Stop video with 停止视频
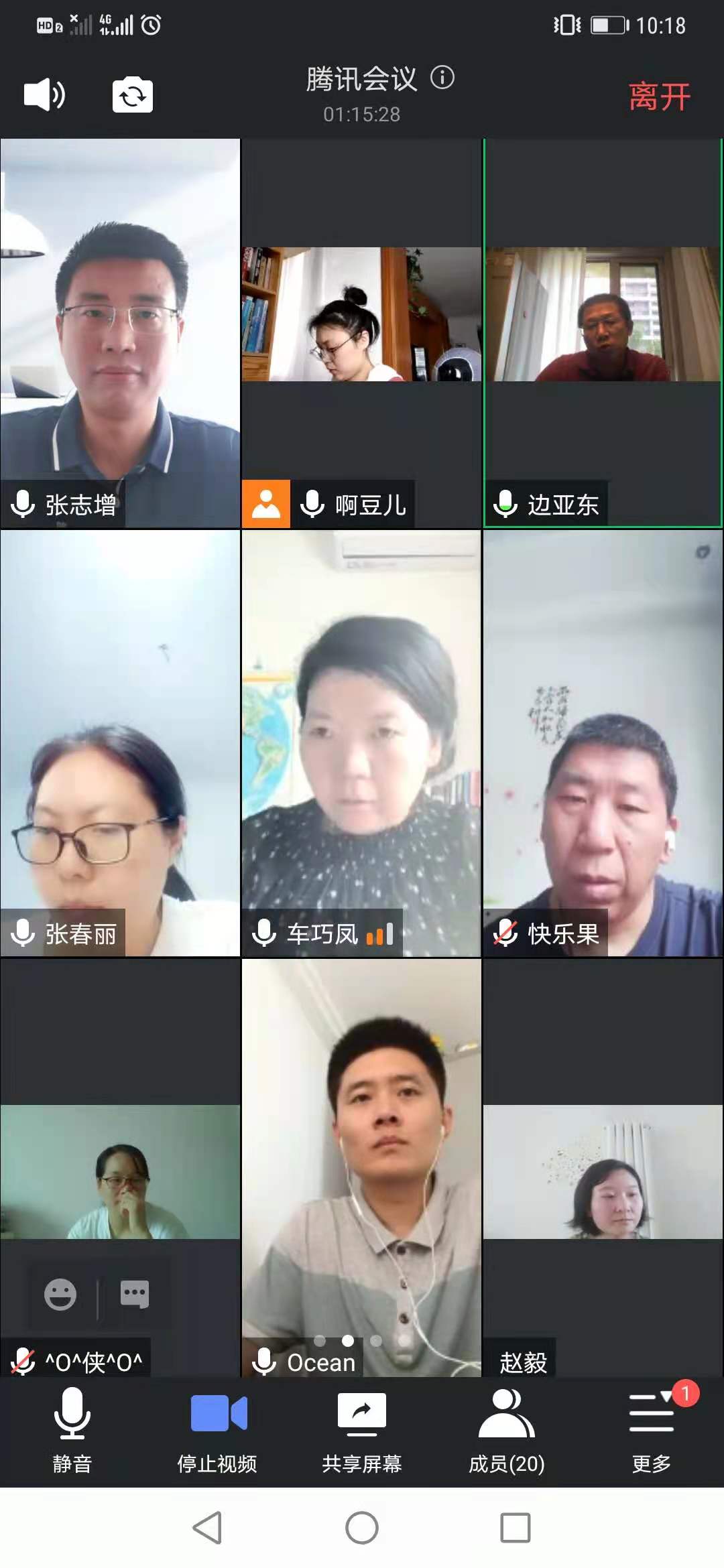The image size is (724, 1568). [217, 1430]
